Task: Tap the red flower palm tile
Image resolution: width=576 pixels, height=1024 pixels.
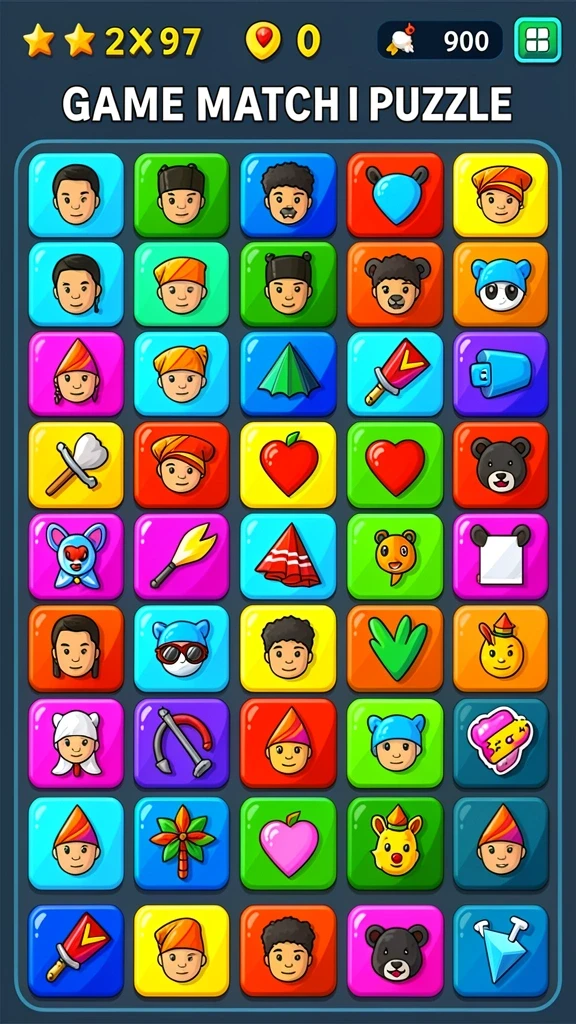Action: tap(182, 843)
